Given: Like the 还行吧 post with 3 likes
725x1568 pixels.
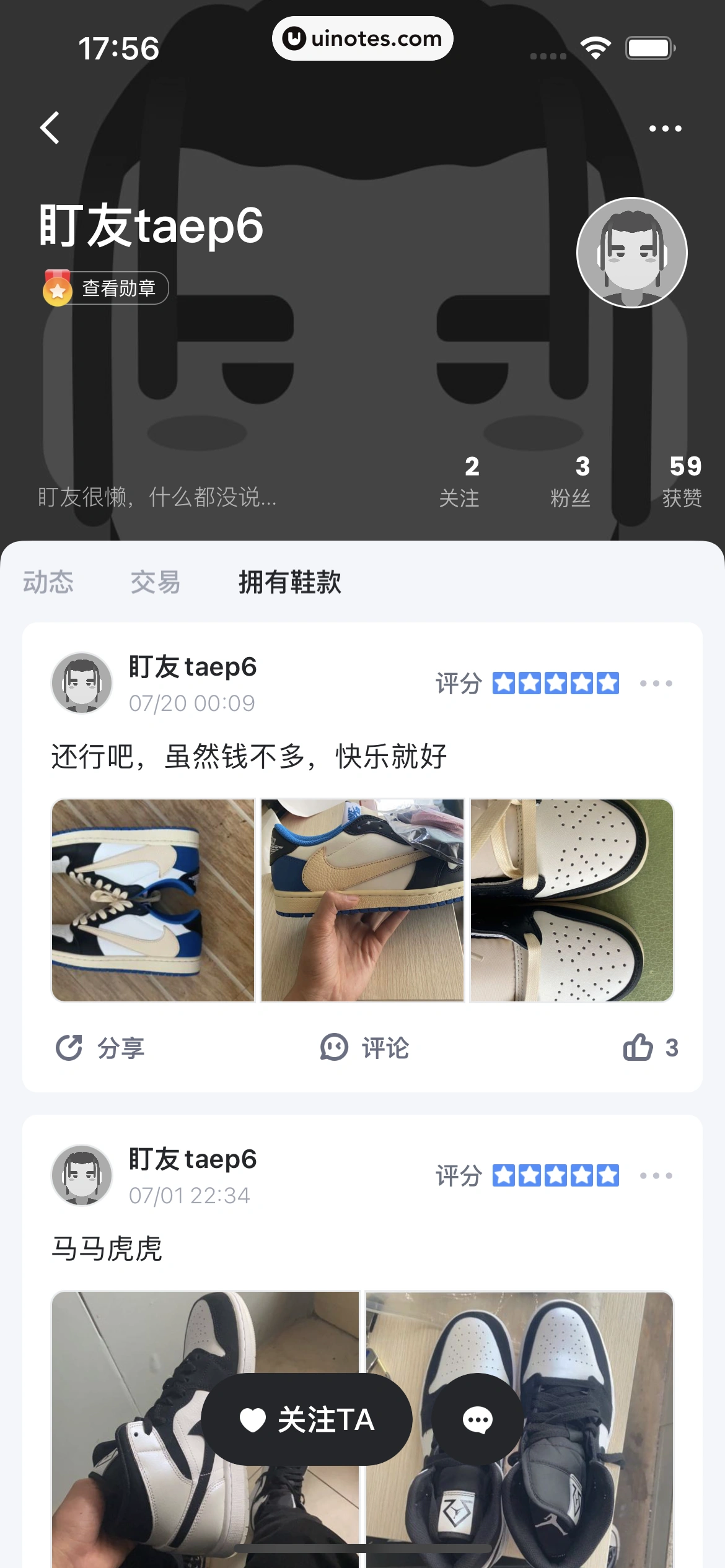Looking at the screenshot, I should pos(650,1048).
